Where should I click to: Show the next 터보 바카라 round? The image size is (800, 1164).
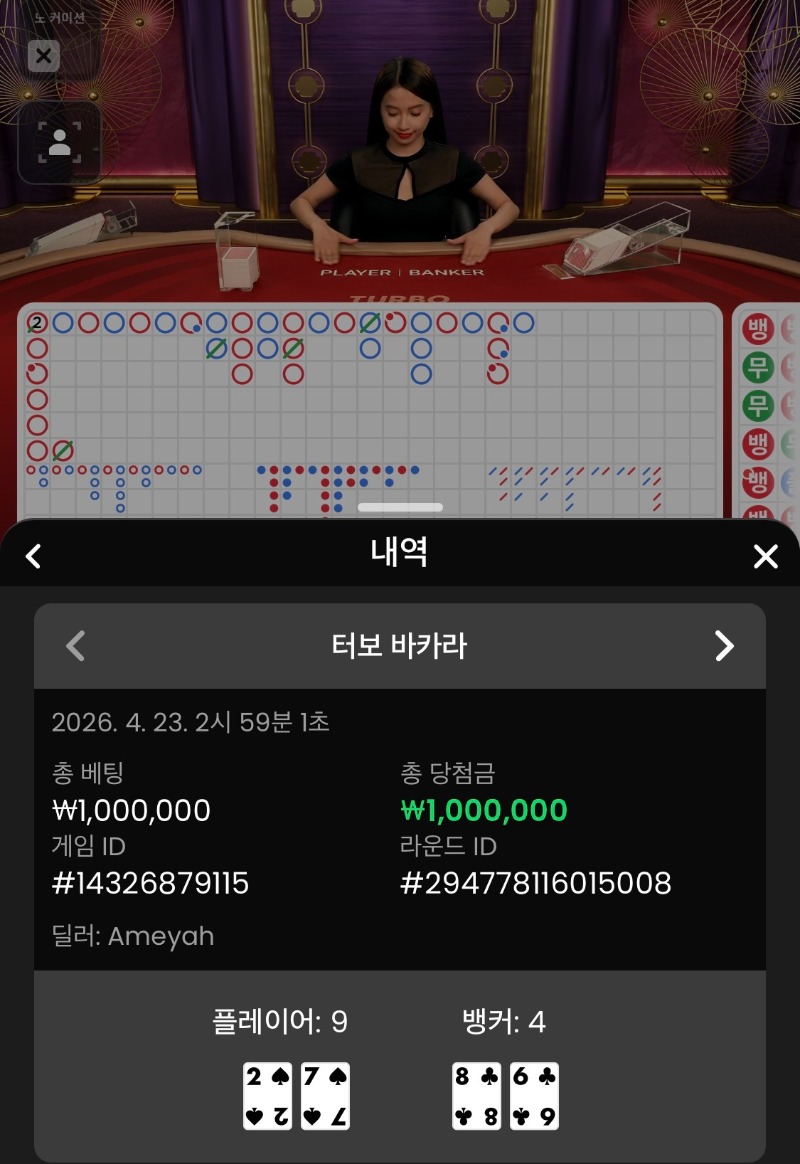[x=724, y=646]
